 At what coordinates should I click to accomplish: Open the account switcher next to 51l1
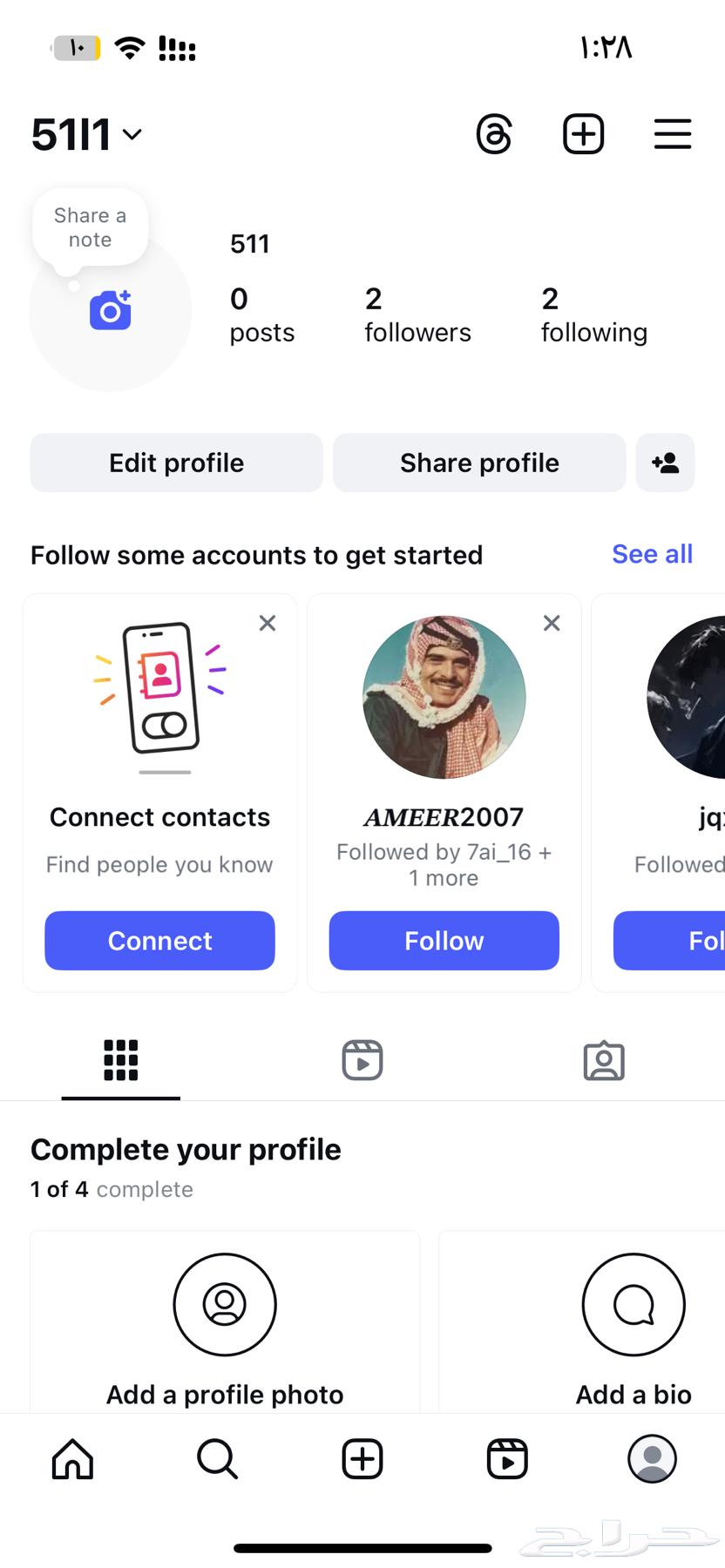point(132,136)
